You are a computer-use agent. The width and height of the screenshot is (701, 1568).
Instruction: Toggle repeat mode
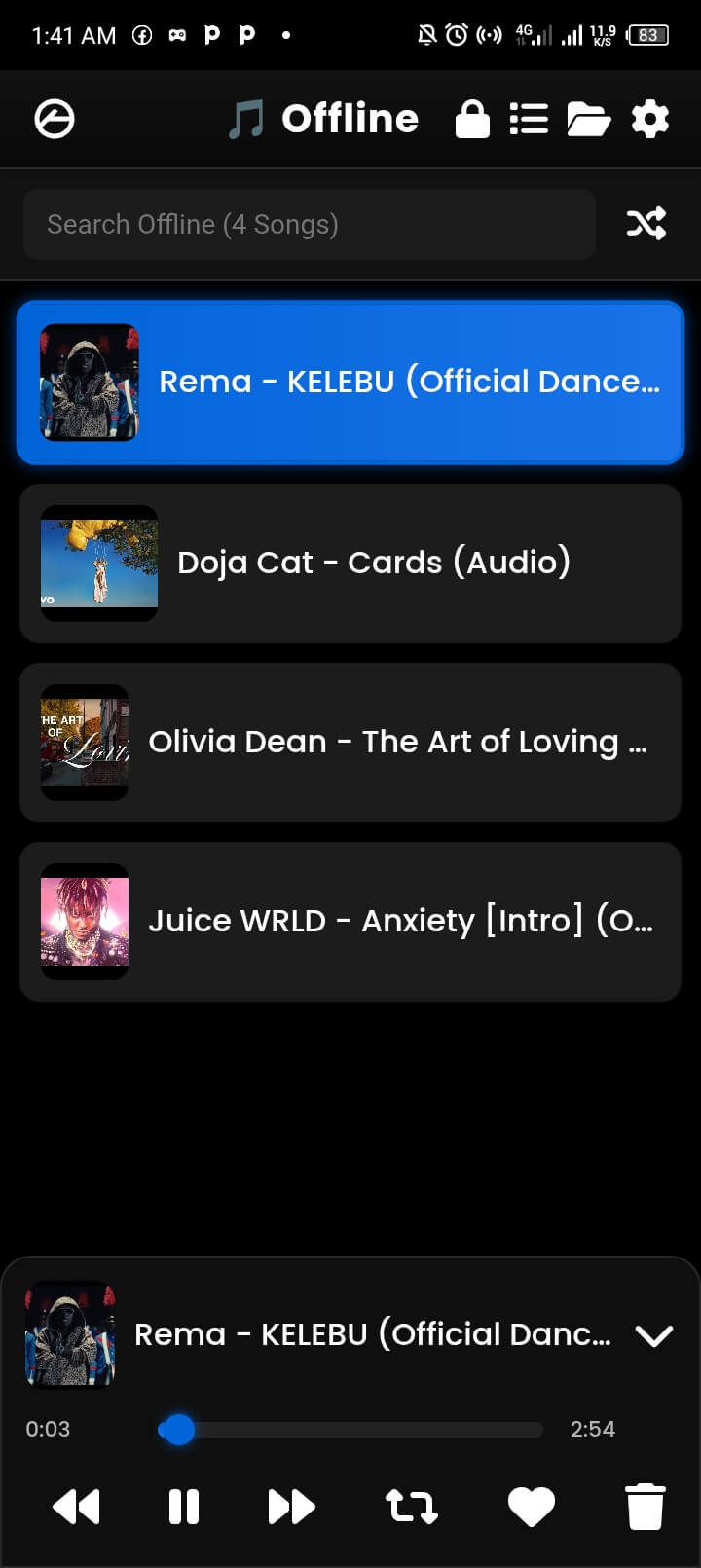coord(412,1507)
